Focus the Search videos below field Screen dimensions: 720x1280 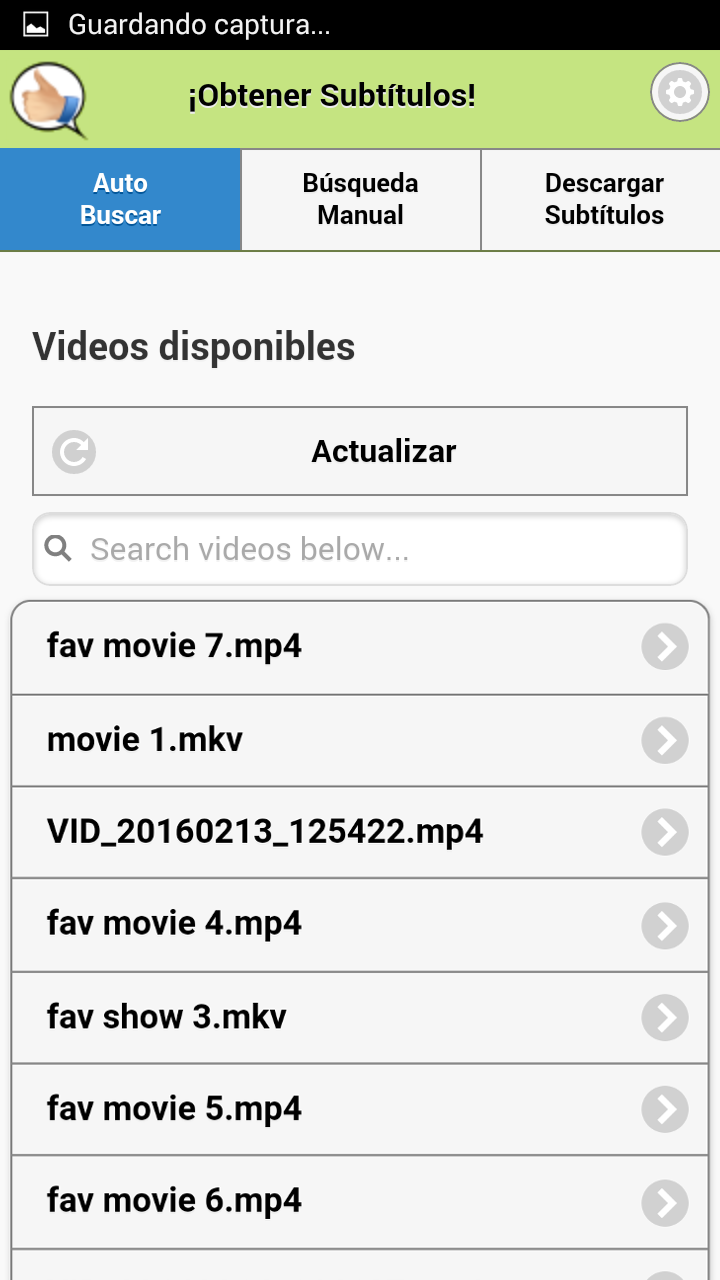click(x=360, y=549)
